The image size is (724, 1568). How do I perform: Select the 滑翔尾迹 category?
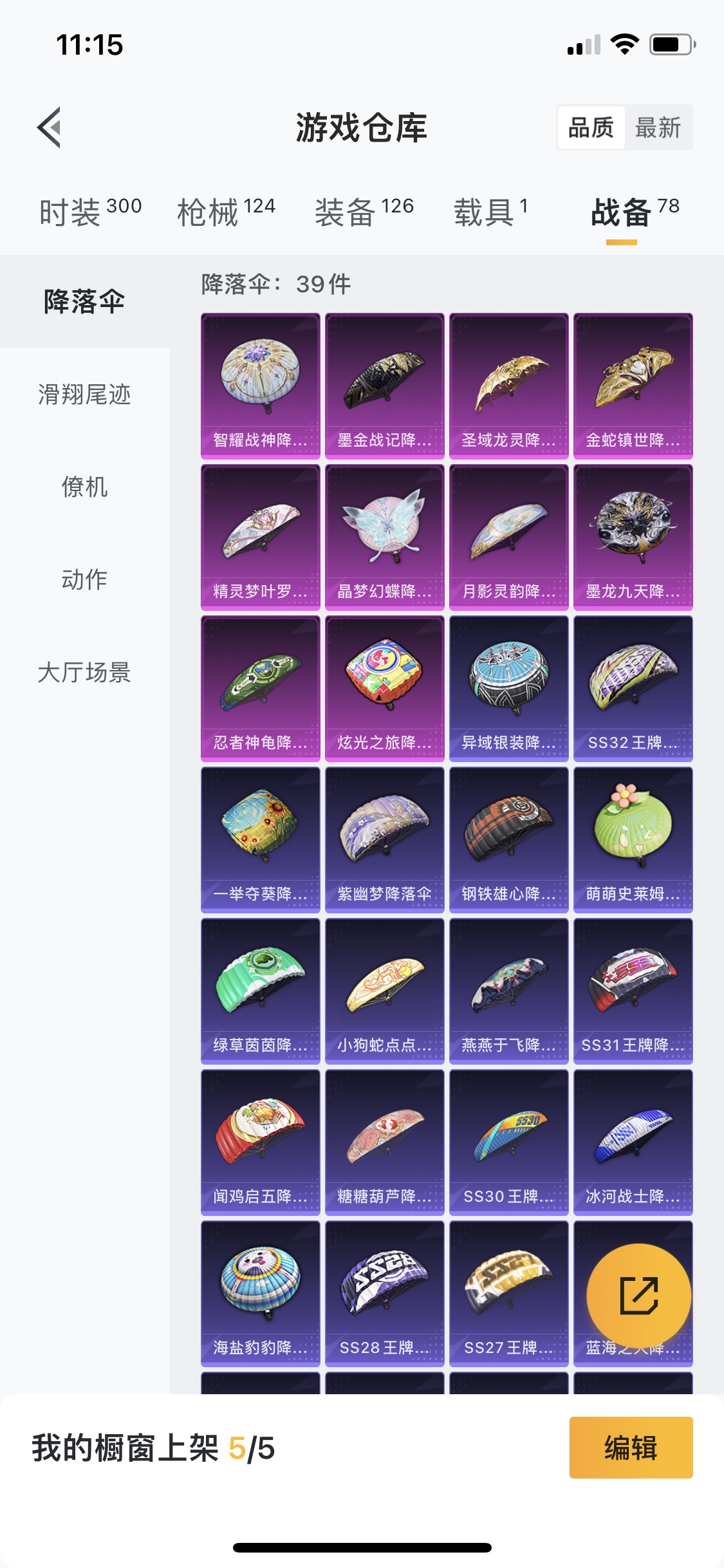pyautogui.click(x=84, y=394)
